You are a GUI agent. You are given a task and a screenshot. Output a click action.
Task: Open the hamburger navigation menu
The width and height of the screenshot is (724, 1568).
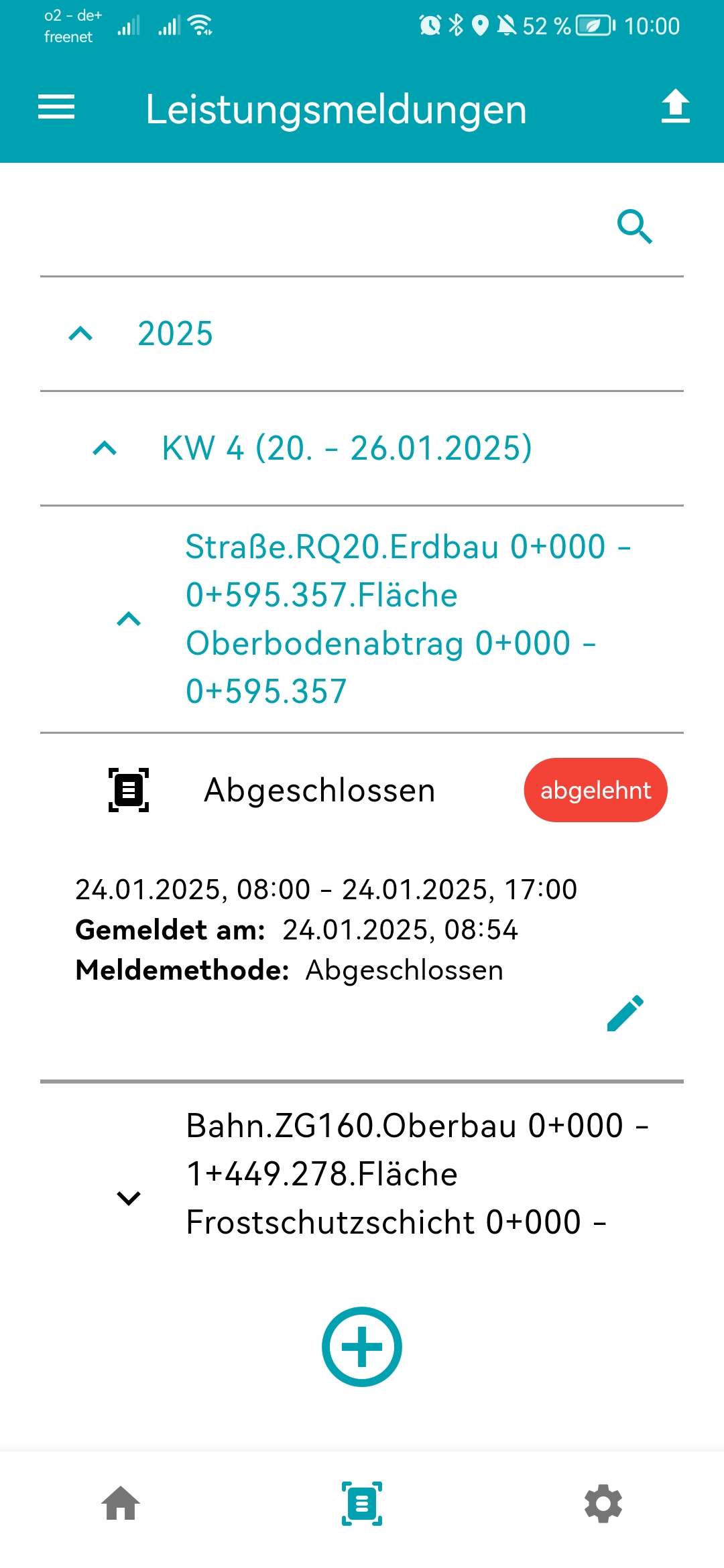click(56, 107)
